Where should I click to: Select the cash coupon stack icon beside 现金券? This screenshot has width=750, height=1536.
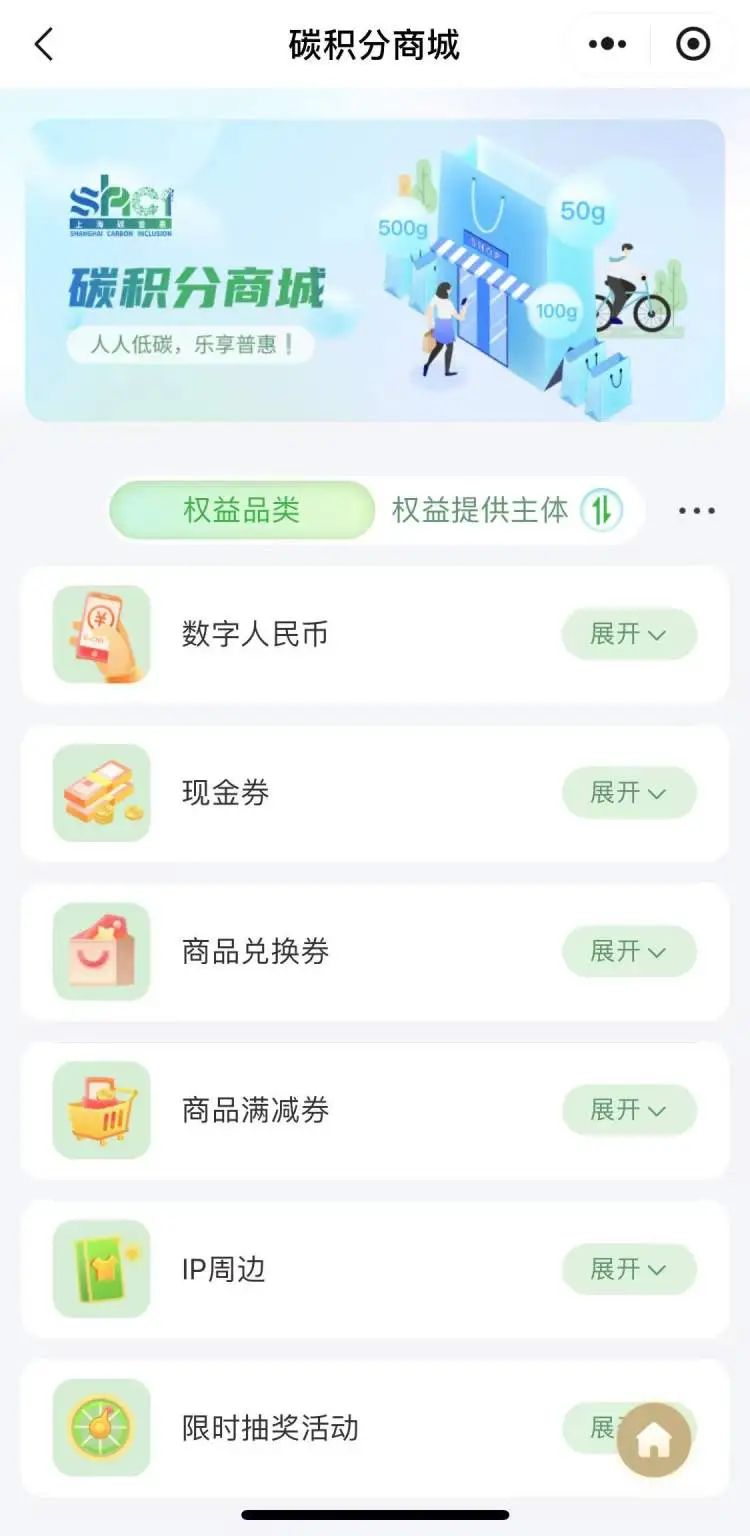coord(99,793)
